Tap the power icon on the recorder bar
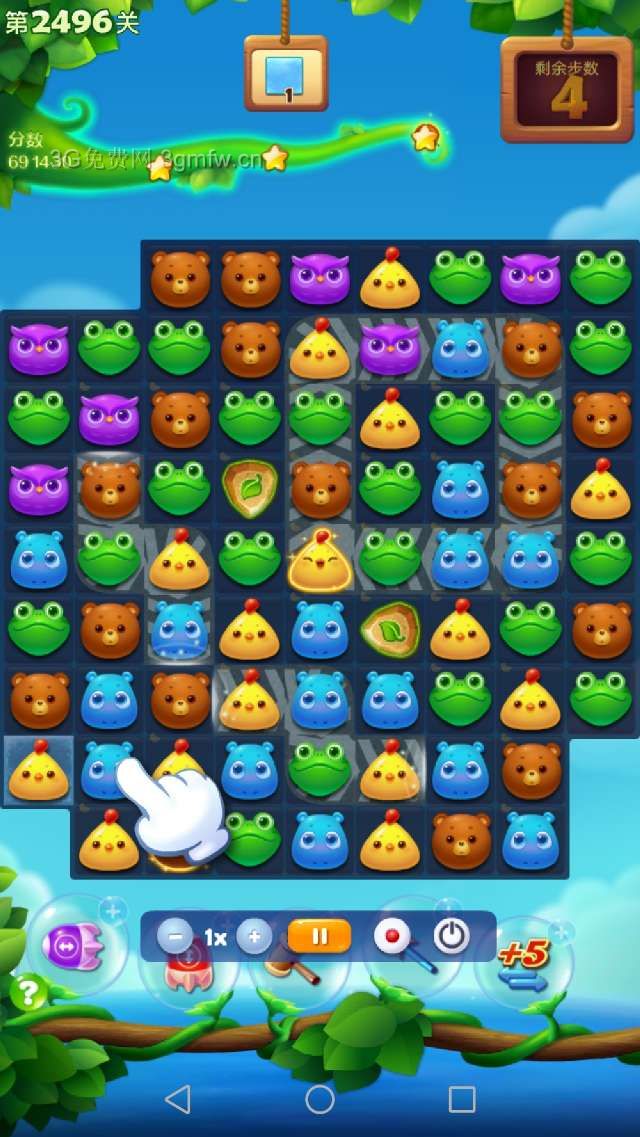Viewport: 640px width, 1137px height. 451,936
